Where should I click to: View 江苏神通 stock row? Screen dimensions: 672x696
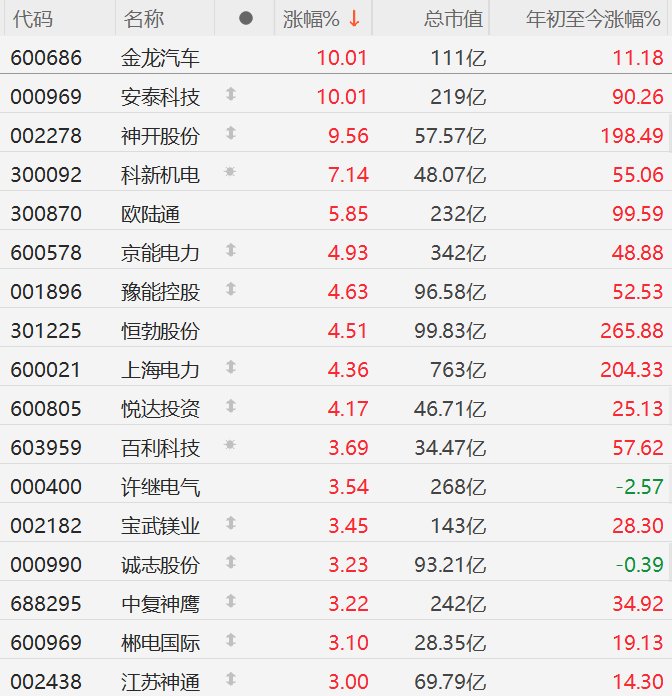[158, 682]
